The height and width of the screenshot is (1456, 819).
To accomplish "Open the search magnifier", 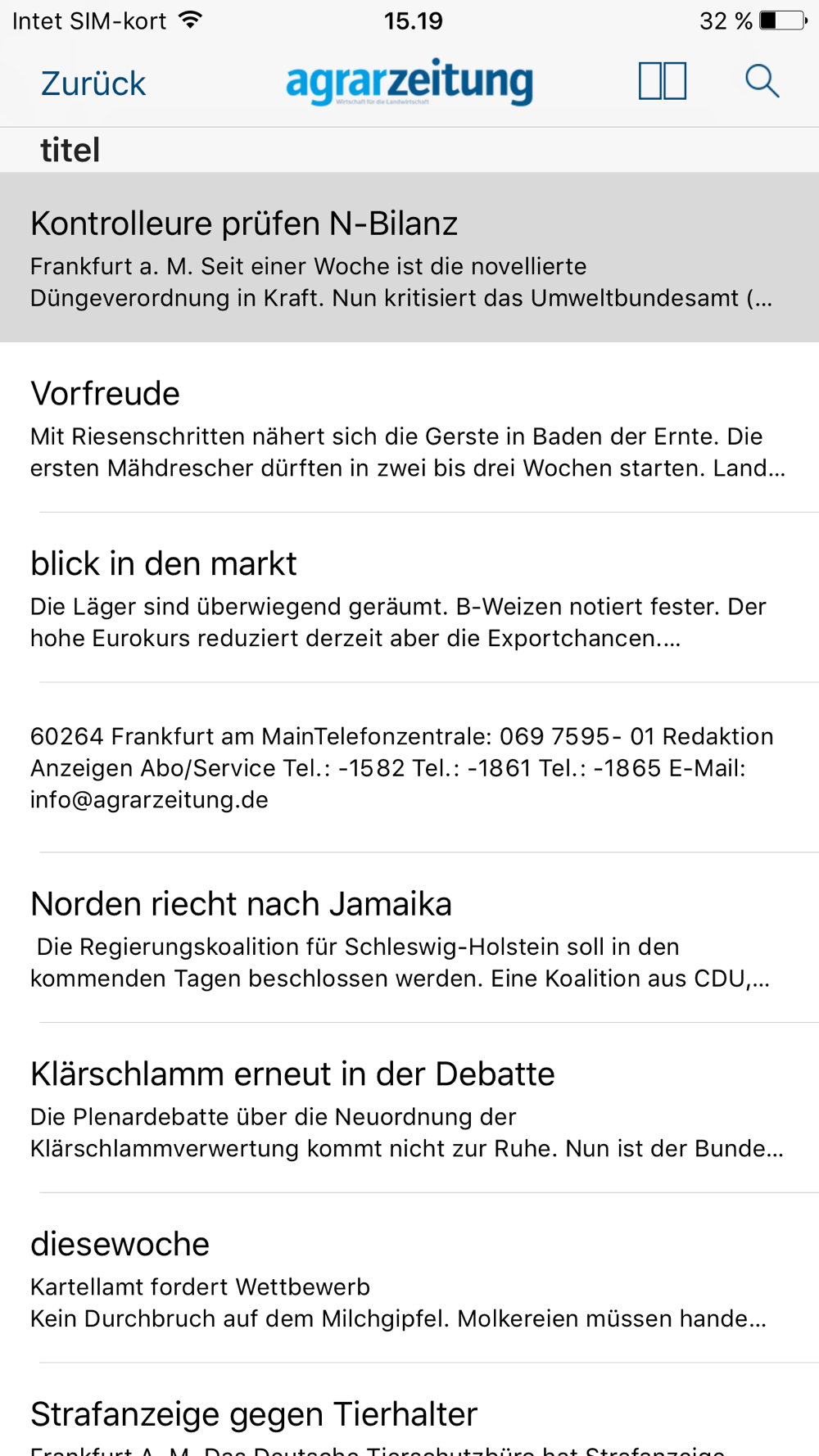I will (x=762, y=82).
